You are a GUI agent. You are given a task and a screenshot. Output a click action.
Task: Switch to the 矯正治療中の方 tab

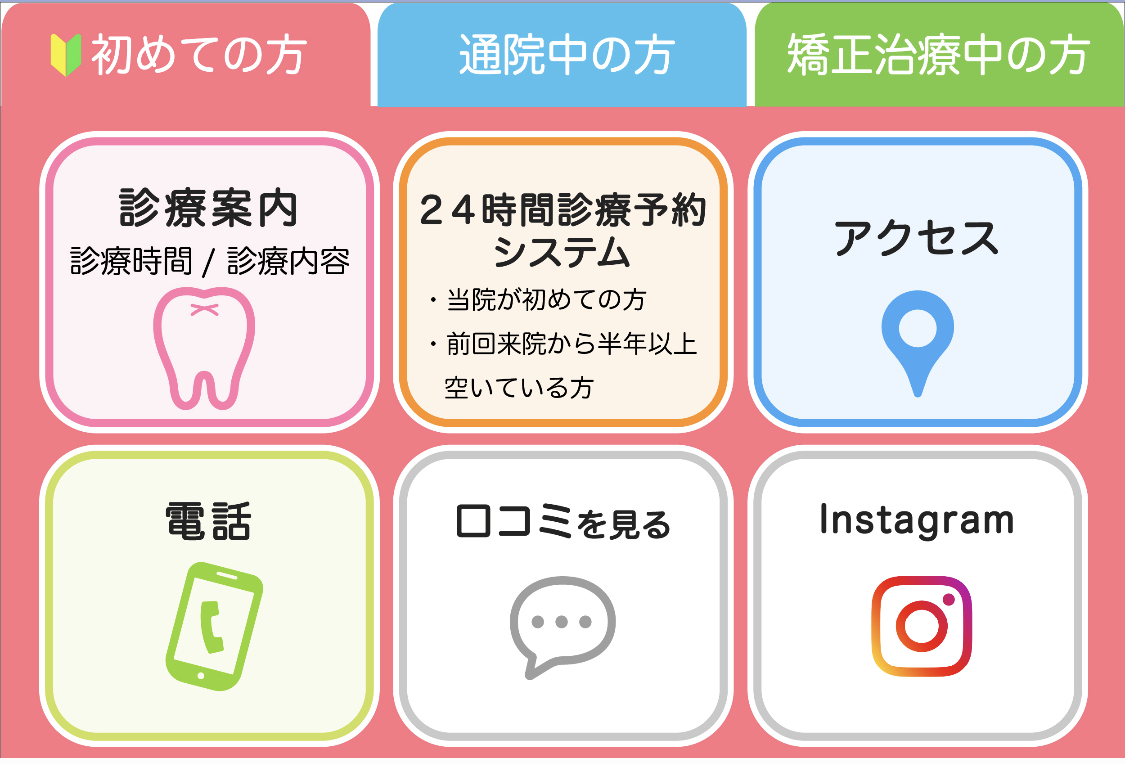coord(938,55)
